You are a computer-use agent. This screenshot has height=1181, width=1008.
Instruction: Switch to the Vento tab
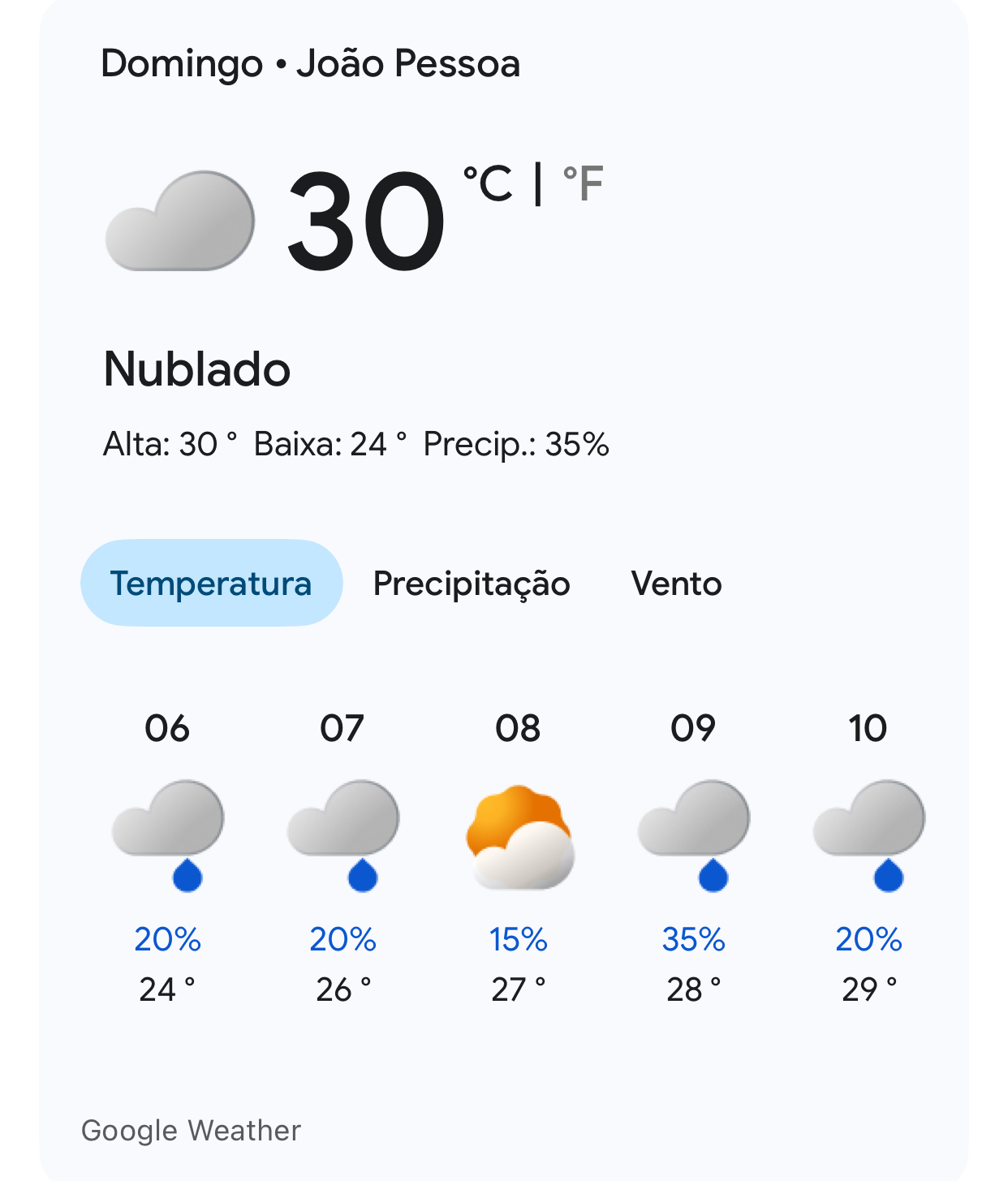[676, 584]
